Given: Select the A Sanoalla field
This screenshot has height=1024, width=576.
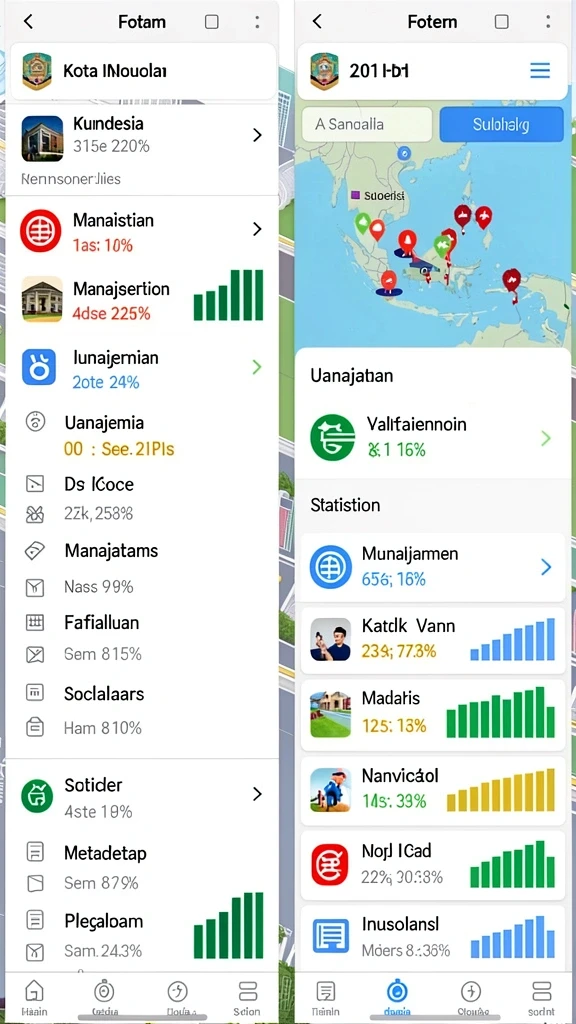Looking at the screenshot, I should (367, 124).
